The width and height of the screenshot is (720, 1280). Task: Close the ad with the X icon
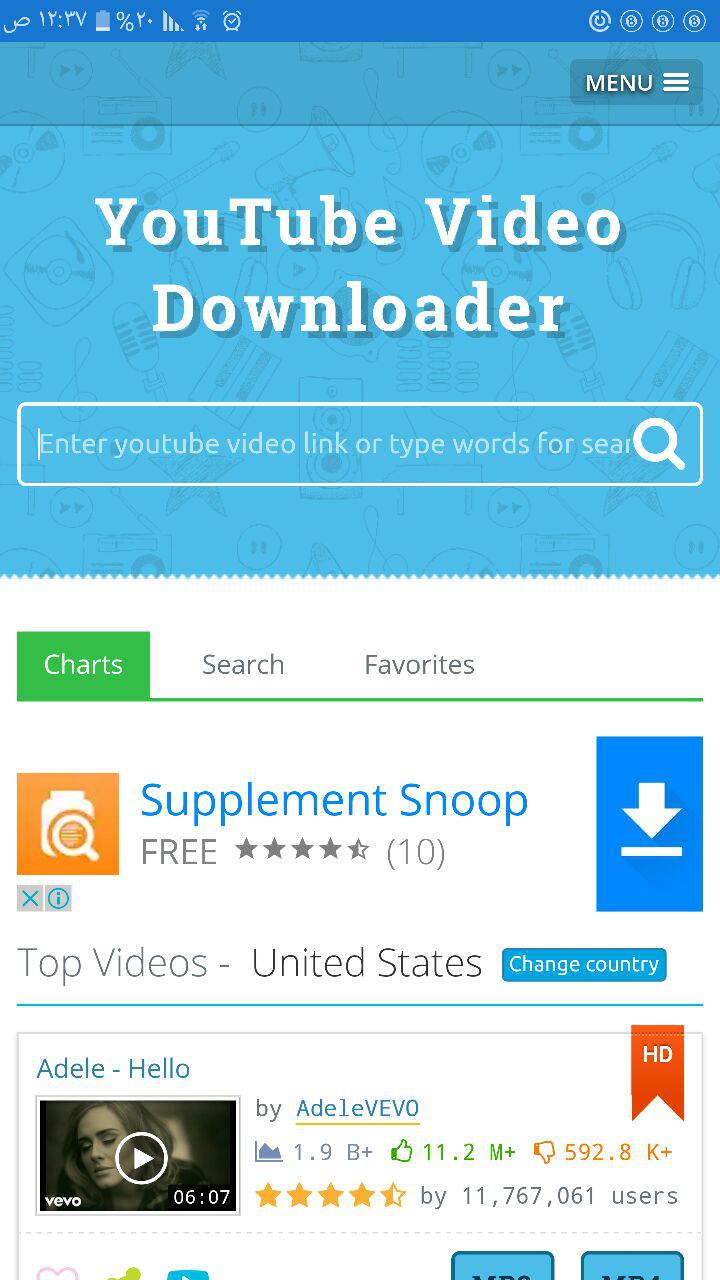coord(31,898)
